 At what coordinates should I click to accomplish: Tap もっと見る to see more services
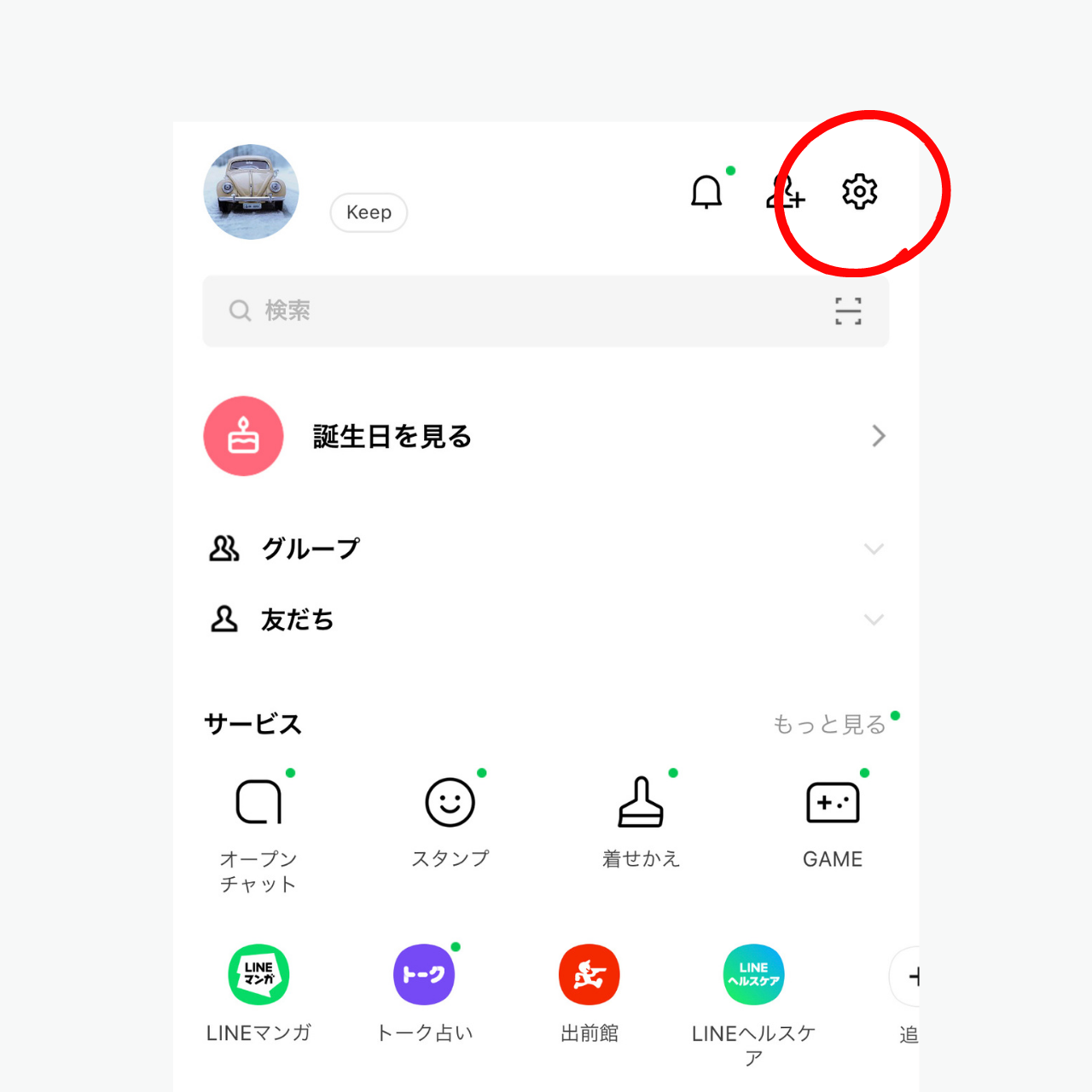click(x=829, y=724)
